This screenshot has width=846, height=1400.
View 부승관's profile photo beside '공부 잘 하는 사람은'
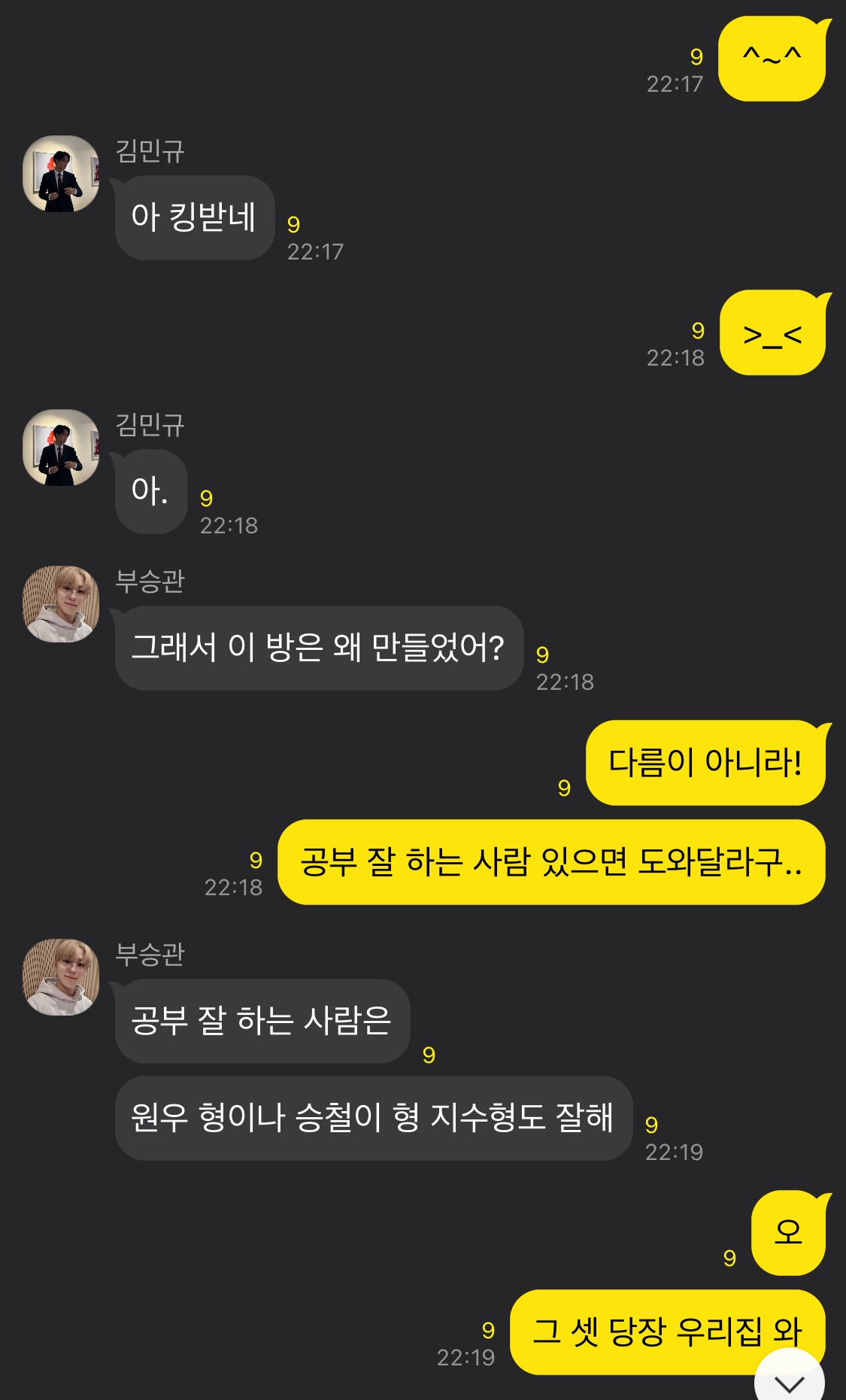click(61, 977)
